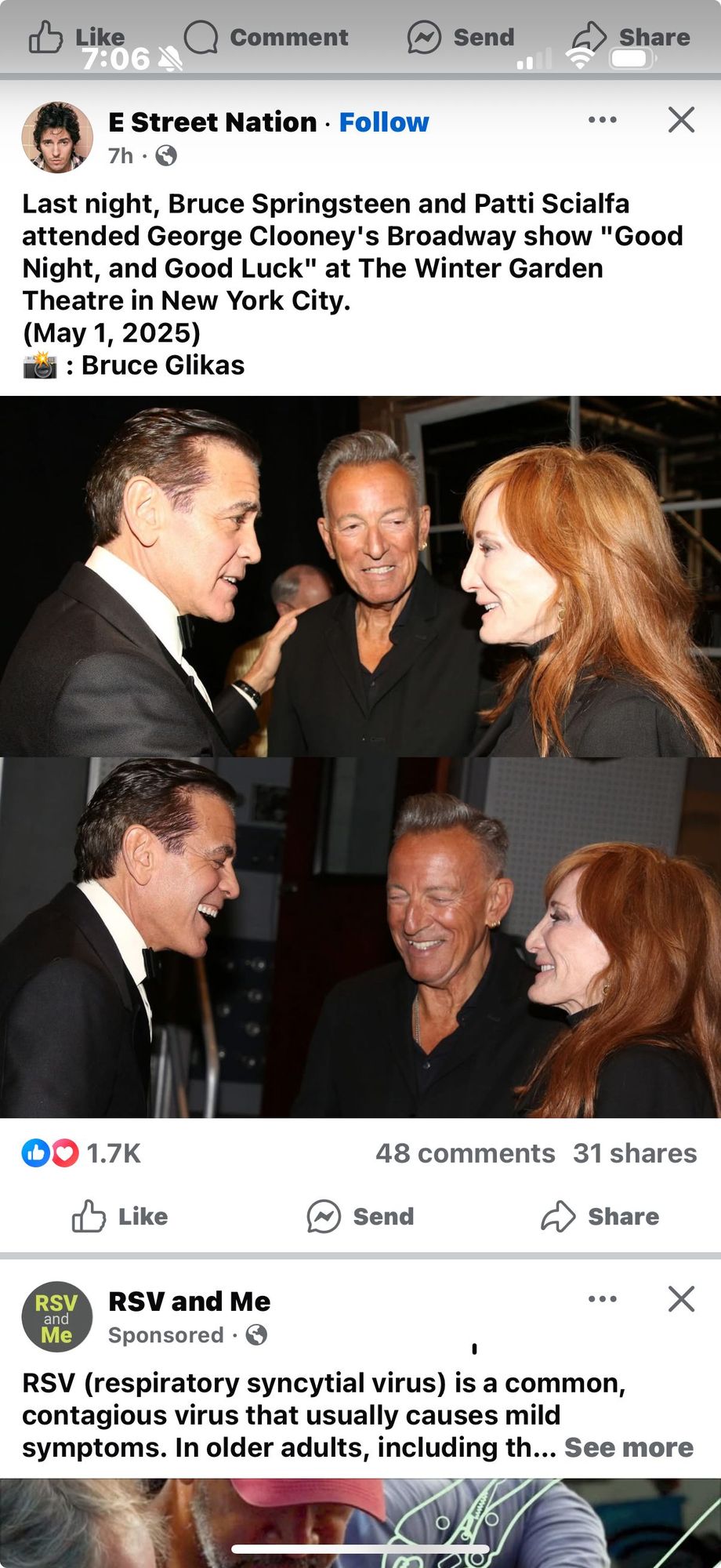This screenshot has width=721, height=1568.
Task: View the 1.7K reactions list
Action: 82,1153
